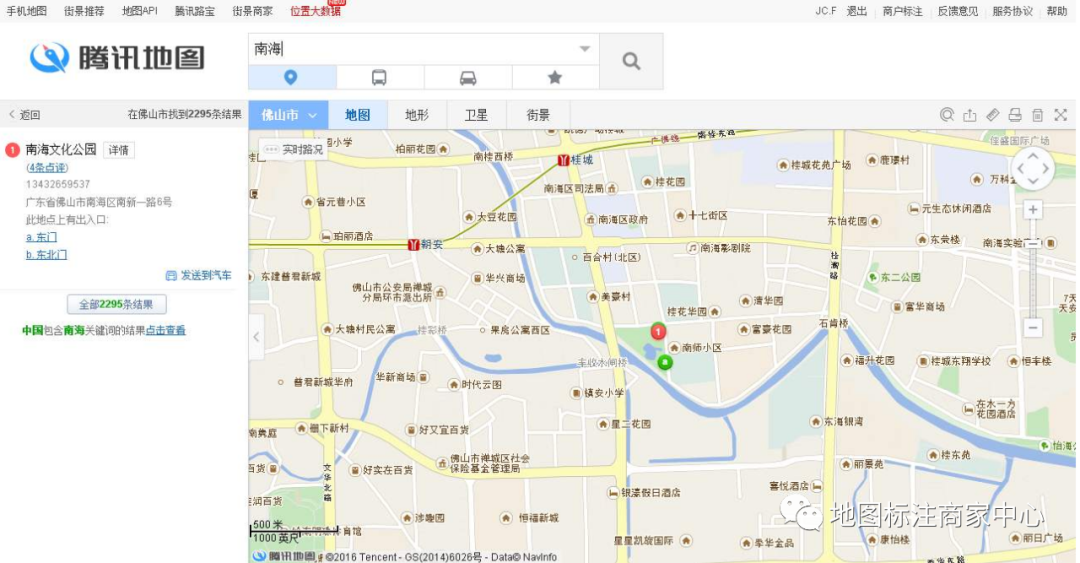Show 全部2295条结果
Screen dimensions: 1080x563
pyautogui.click(x=116, y=304)
